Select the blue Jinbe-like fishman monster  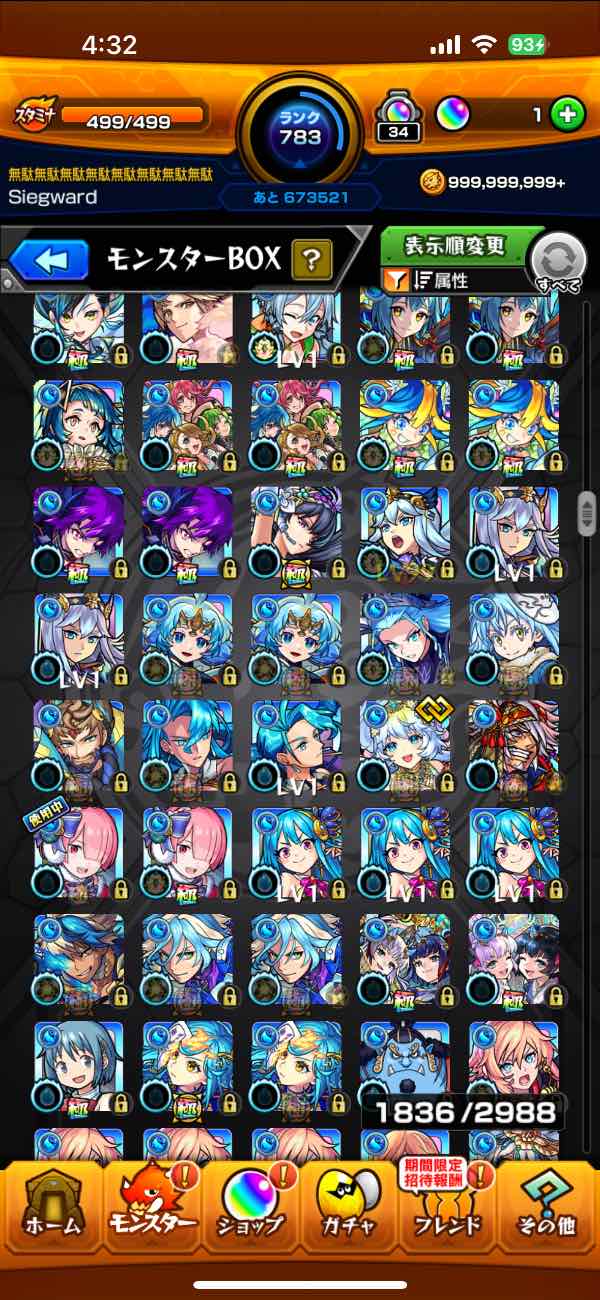[x=405, y=1066]
